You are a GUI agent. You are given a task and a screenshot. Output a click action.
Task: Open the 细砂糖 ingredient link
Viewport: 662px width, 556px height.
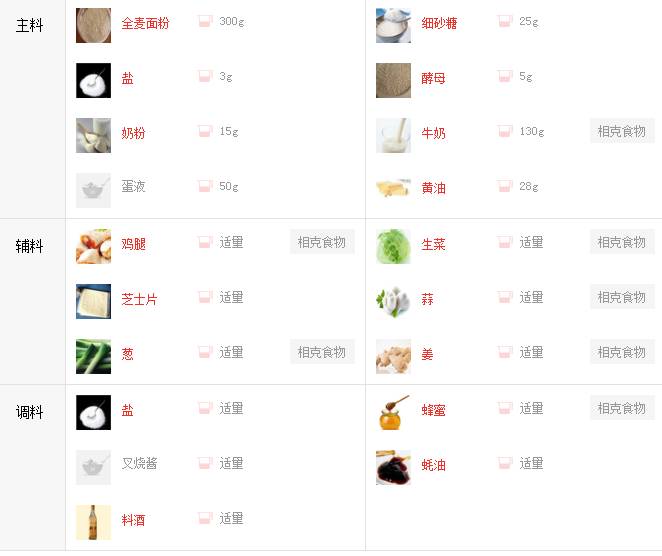[x=439, y=22]
